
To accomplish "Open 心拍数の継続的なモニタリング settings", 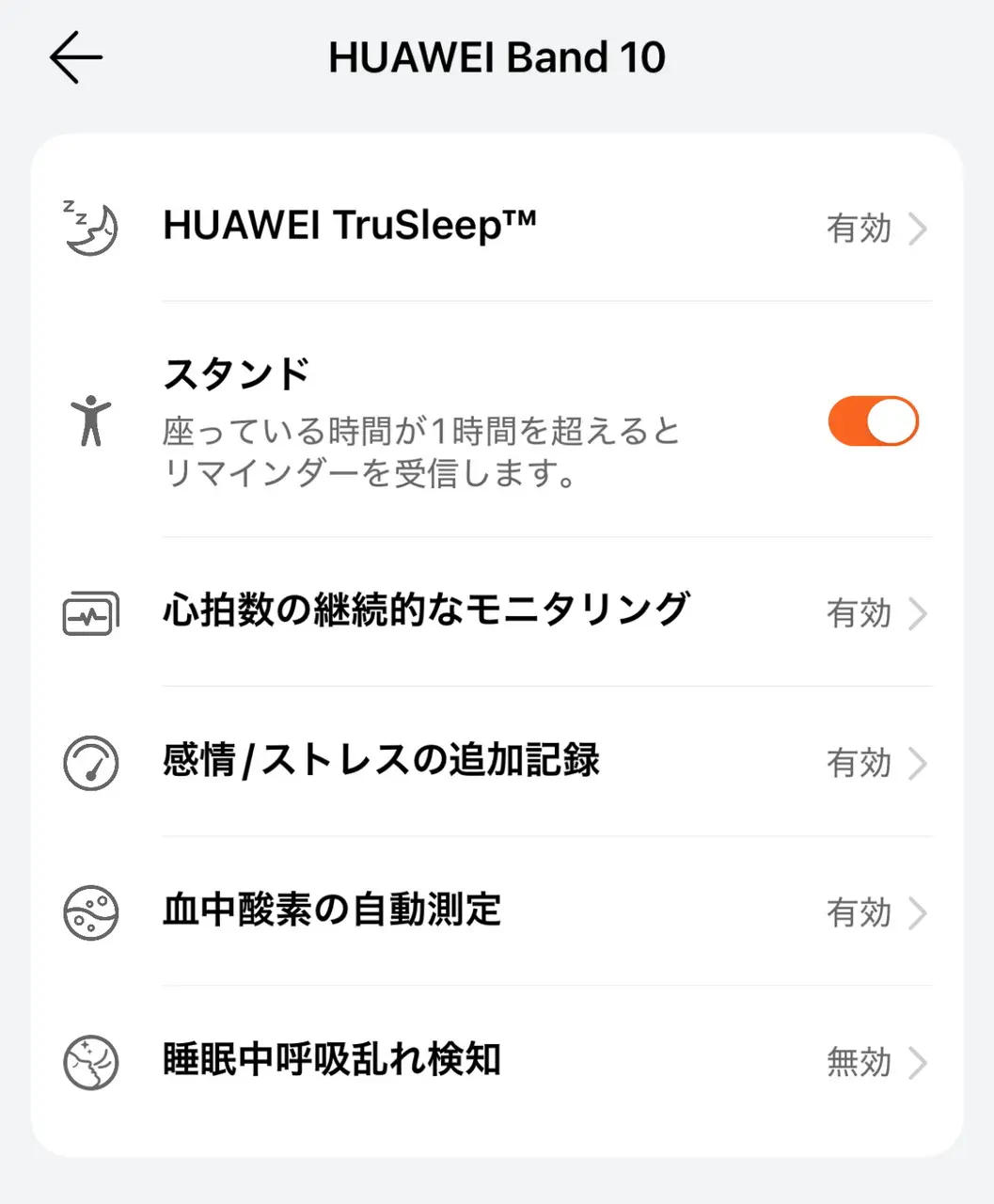I will click(497, 612).
